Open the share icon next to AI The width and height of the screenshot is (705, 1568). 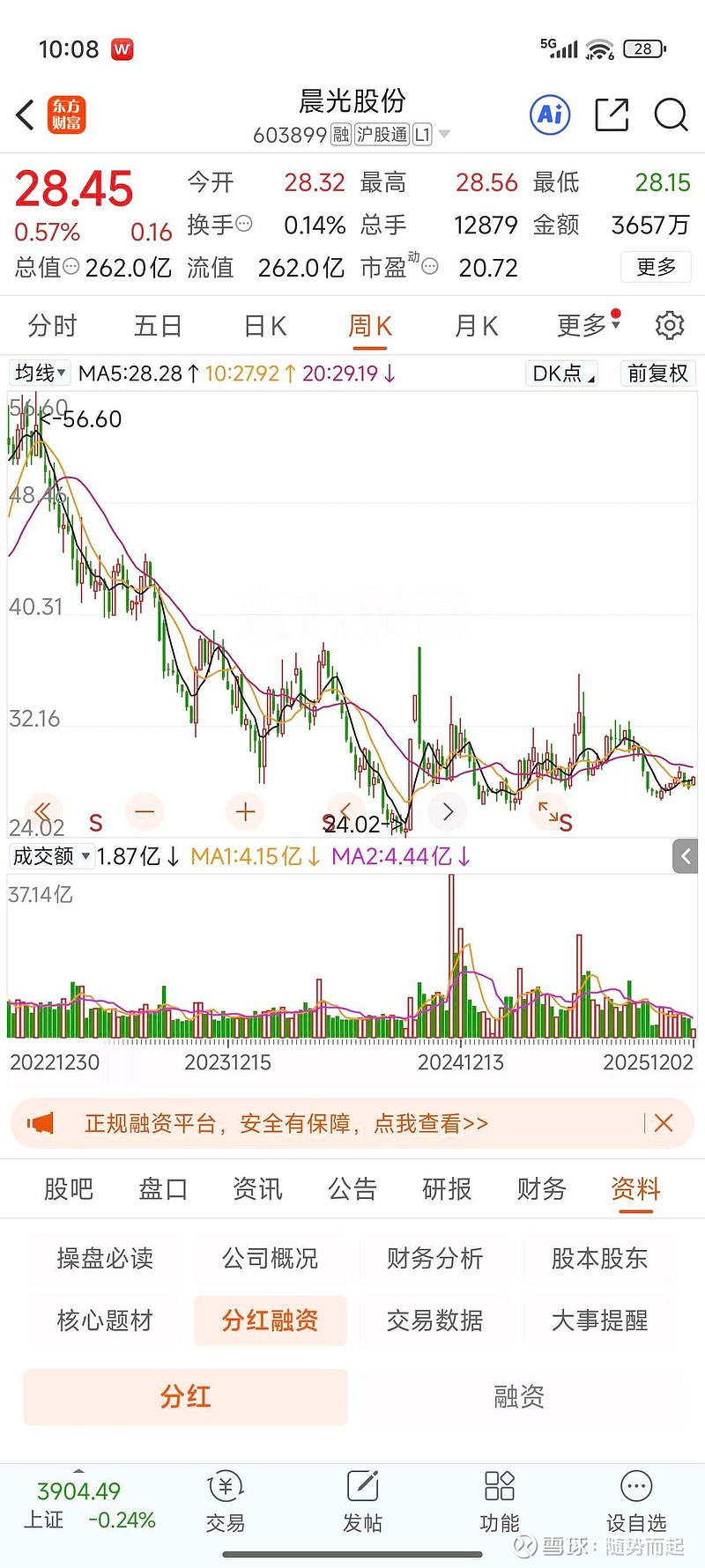(x=611, y=115)
